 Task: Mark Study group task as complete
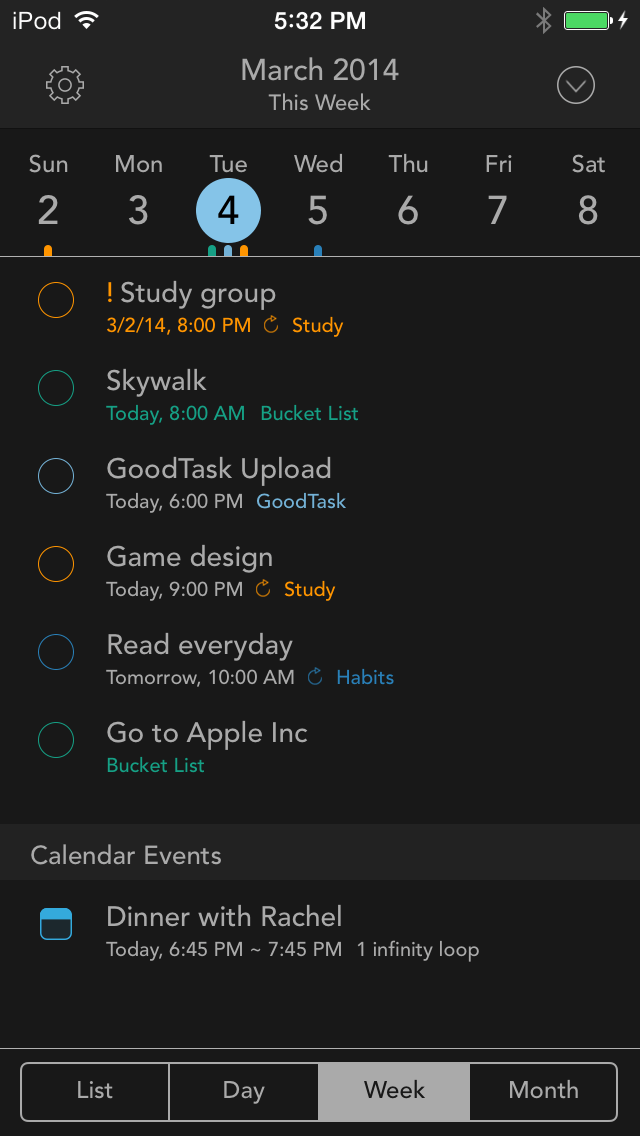(56, 300)
